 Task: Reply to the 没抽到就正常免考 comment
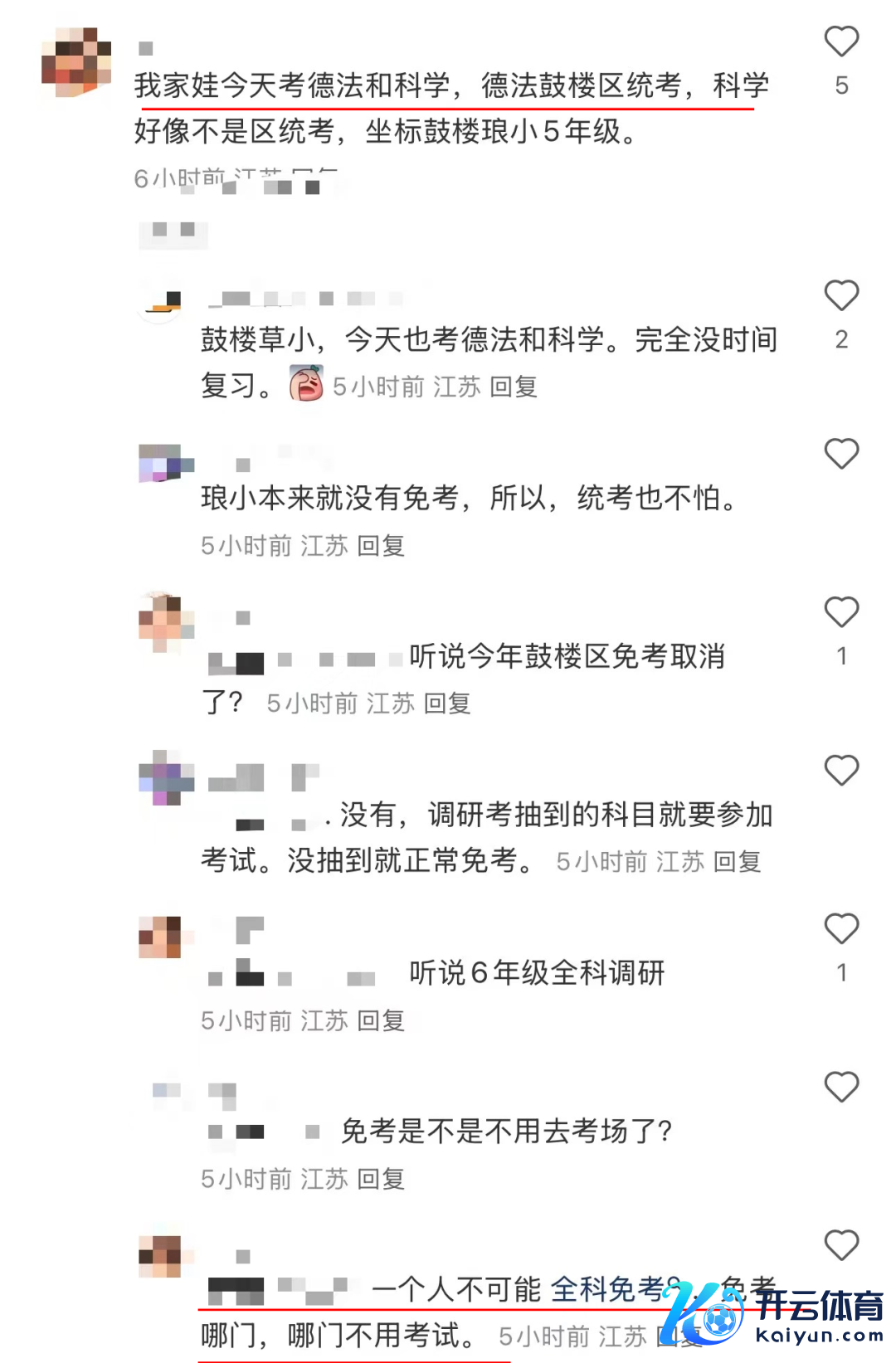pyautogui.click(x=737, y=862)
